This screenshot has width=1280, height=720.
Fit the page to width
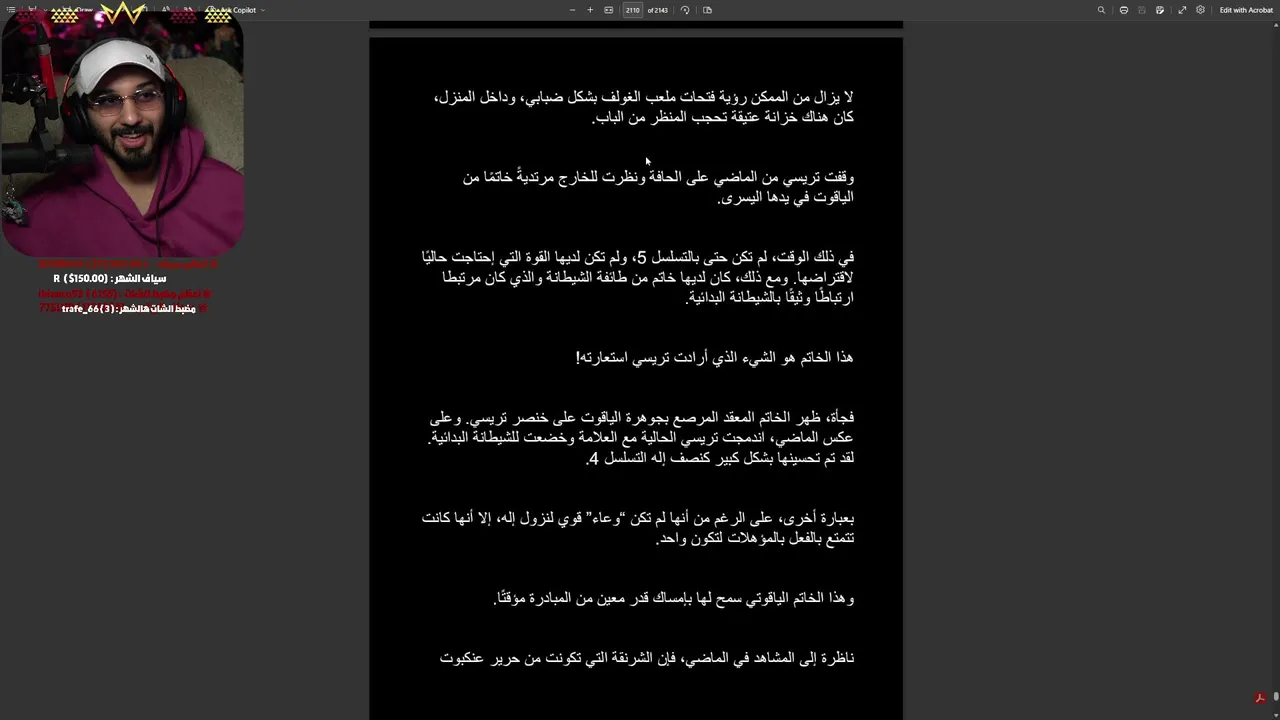(608, 10)
